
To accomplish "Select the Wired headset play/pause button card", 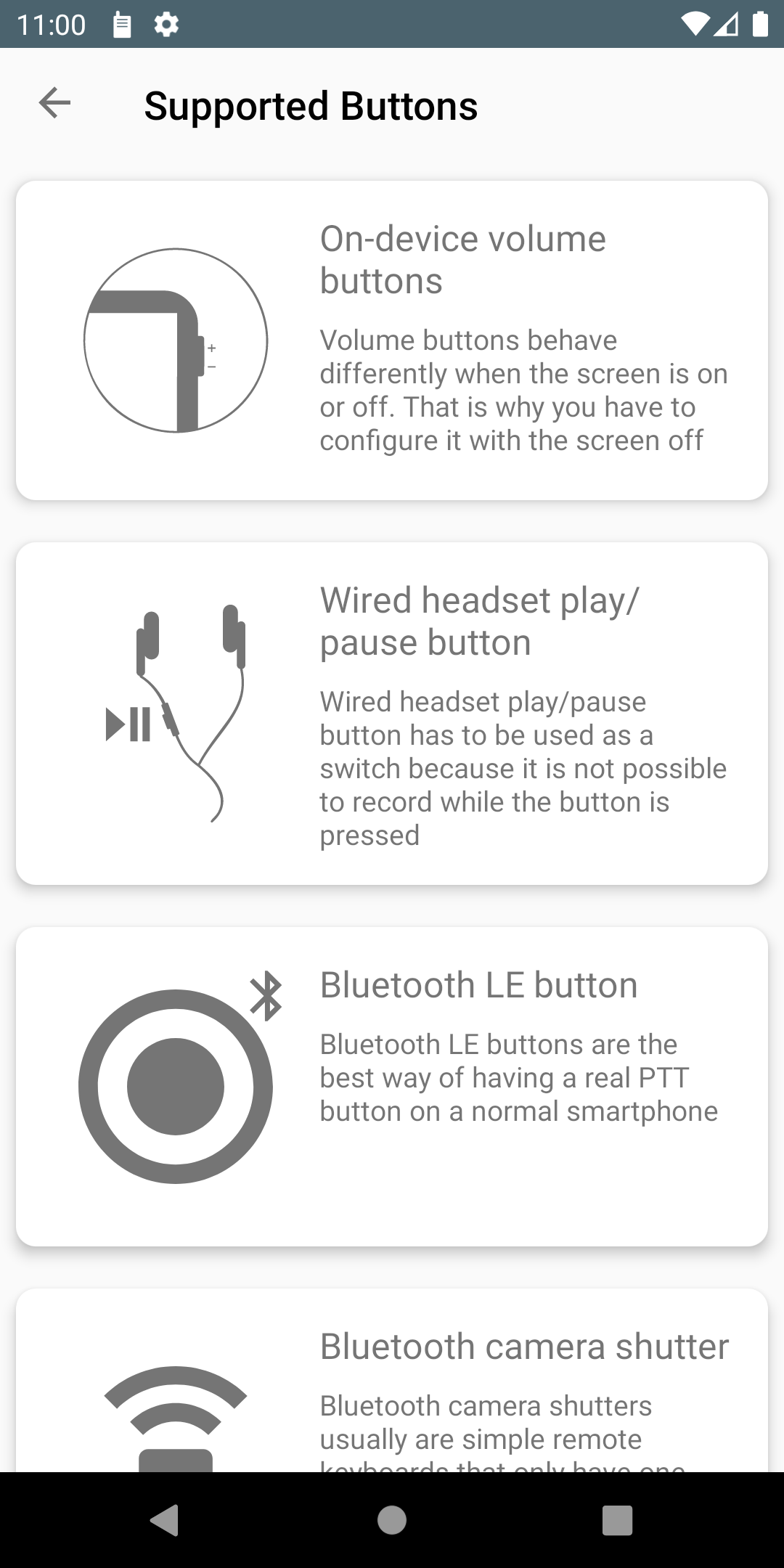I will (x=392, y=713).
